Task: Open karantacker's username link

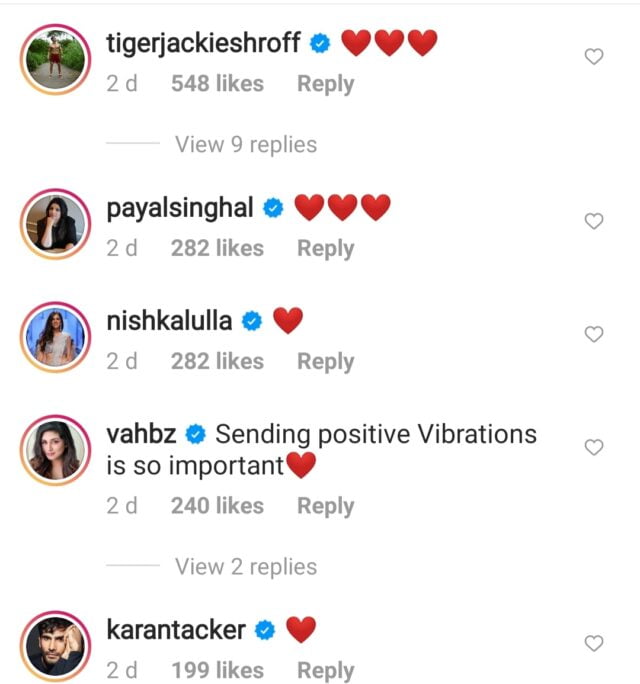Action: 175,630
